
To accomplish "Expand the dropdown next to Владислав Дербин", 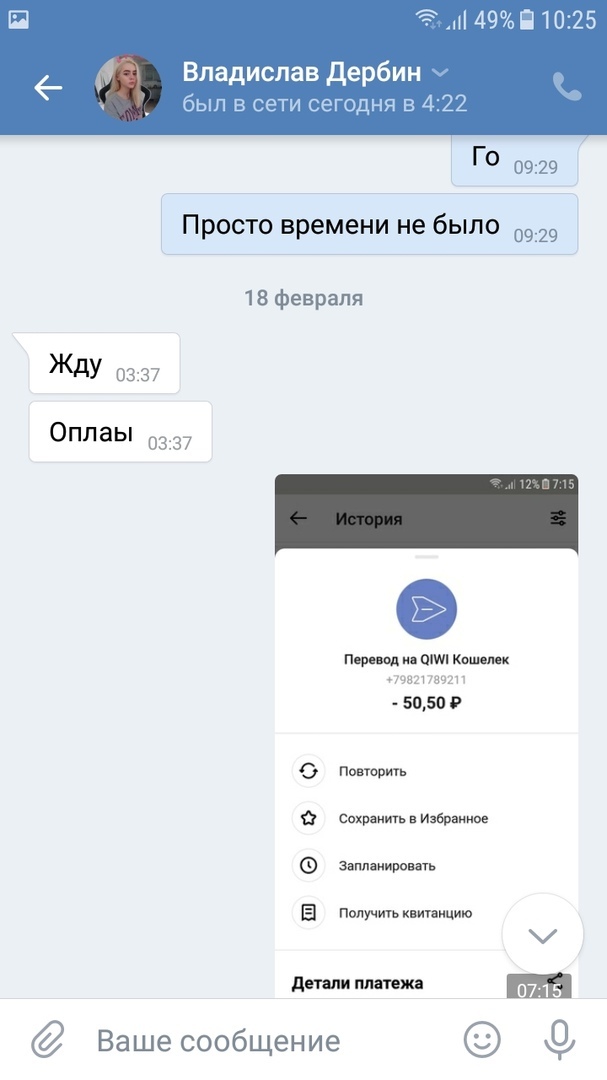I will (x=440, y=73).
